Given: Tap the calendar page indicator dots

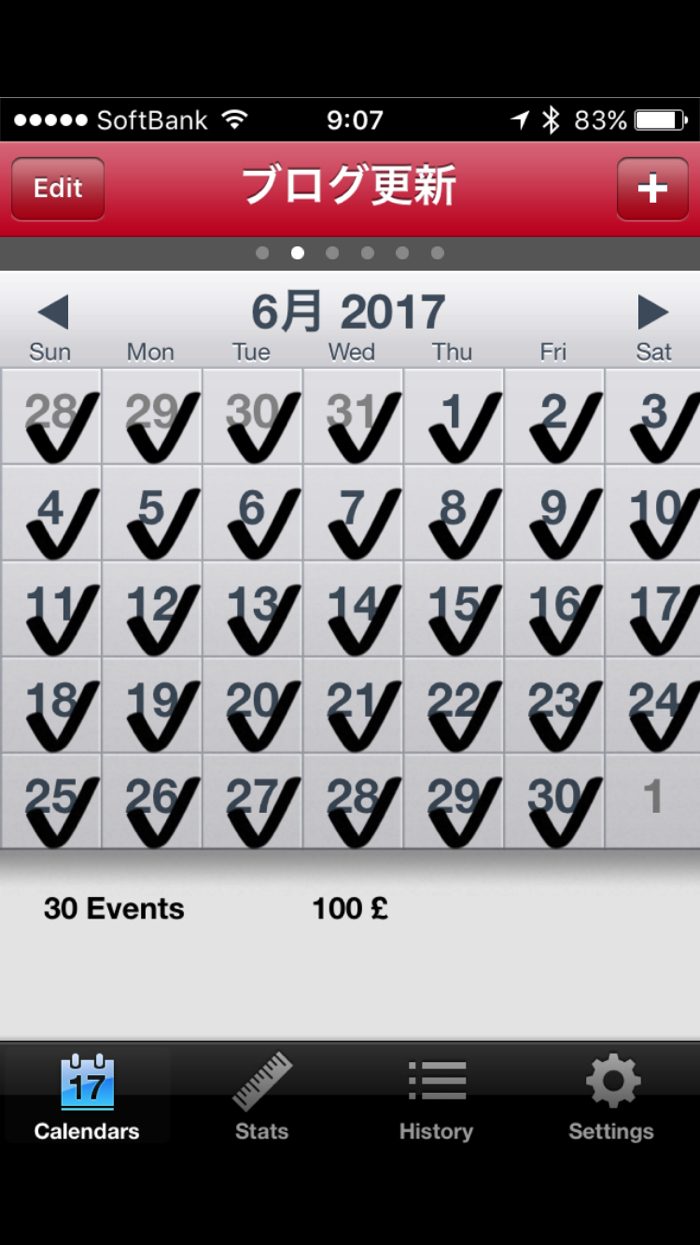Looking at the screenshot, I should (349, 253).
